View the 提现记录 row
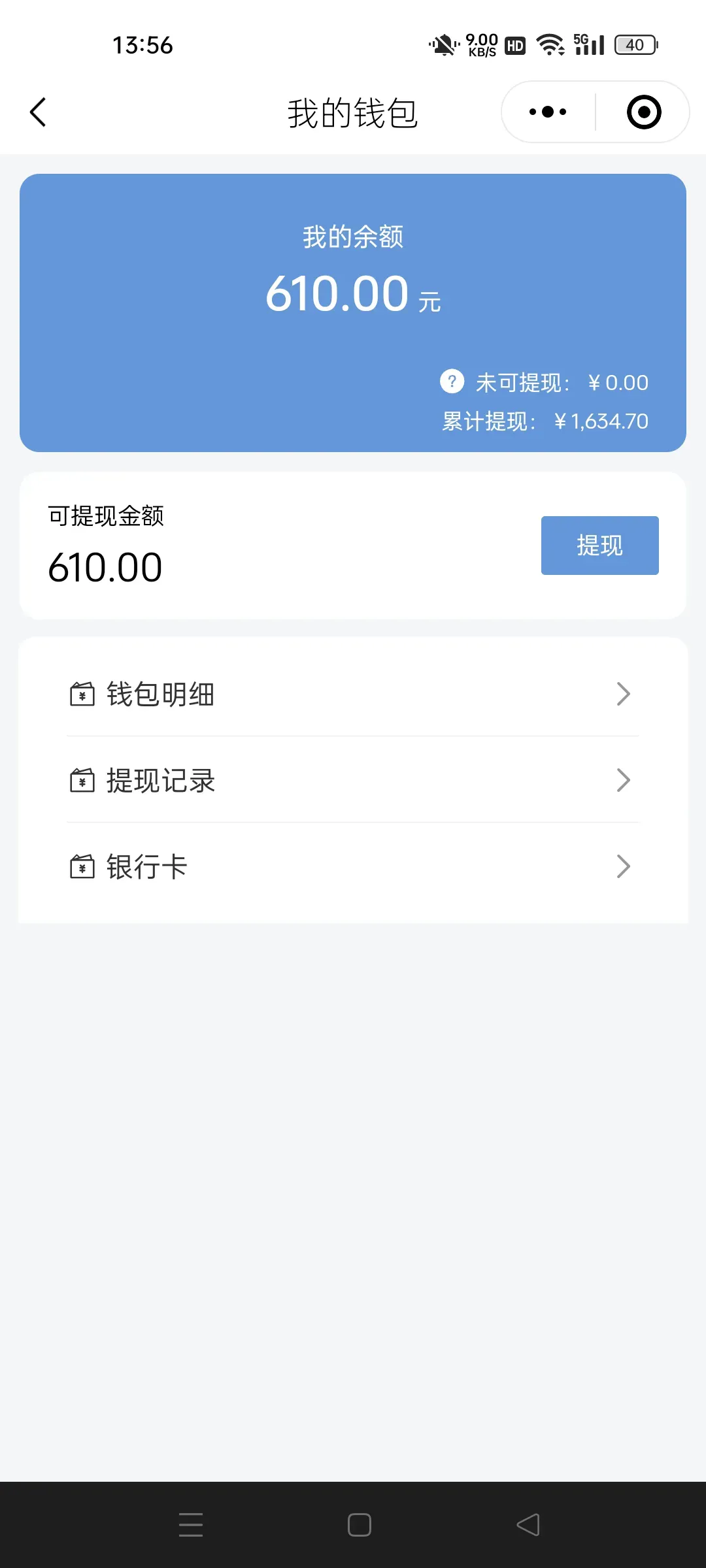Screen dimensions: 706x1568 pyautogui.click(x=353, y=780)
